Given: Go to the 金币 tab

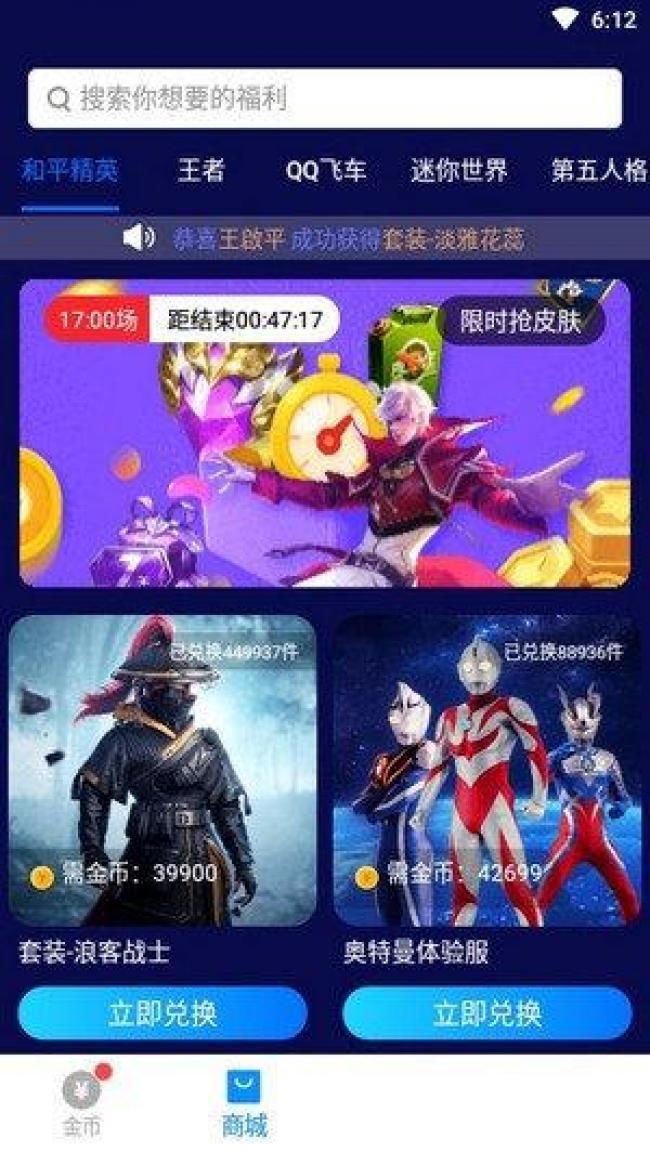Looking at the screenshot, I should pyautogui.click(x=82, y=1103).
